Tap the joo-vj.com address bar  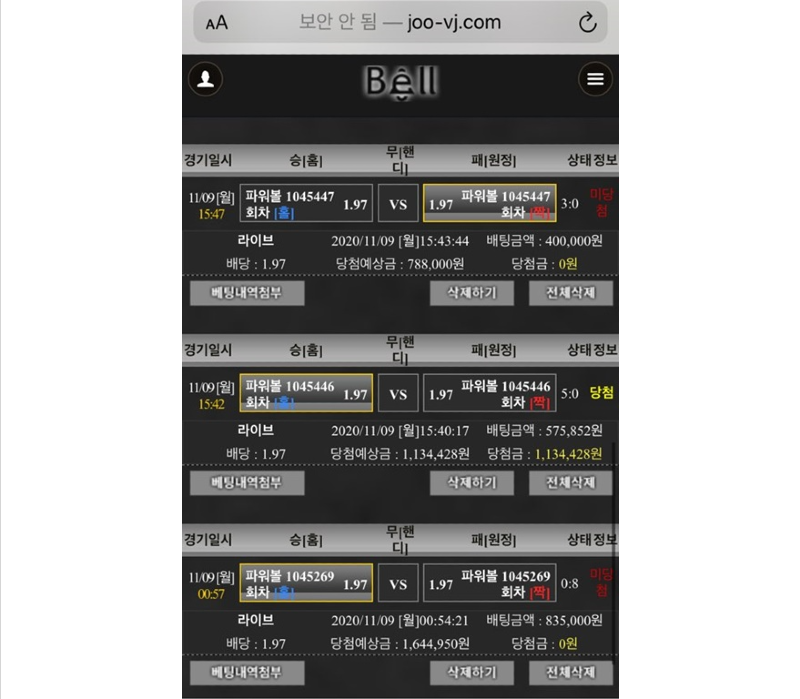click(400, 22)
